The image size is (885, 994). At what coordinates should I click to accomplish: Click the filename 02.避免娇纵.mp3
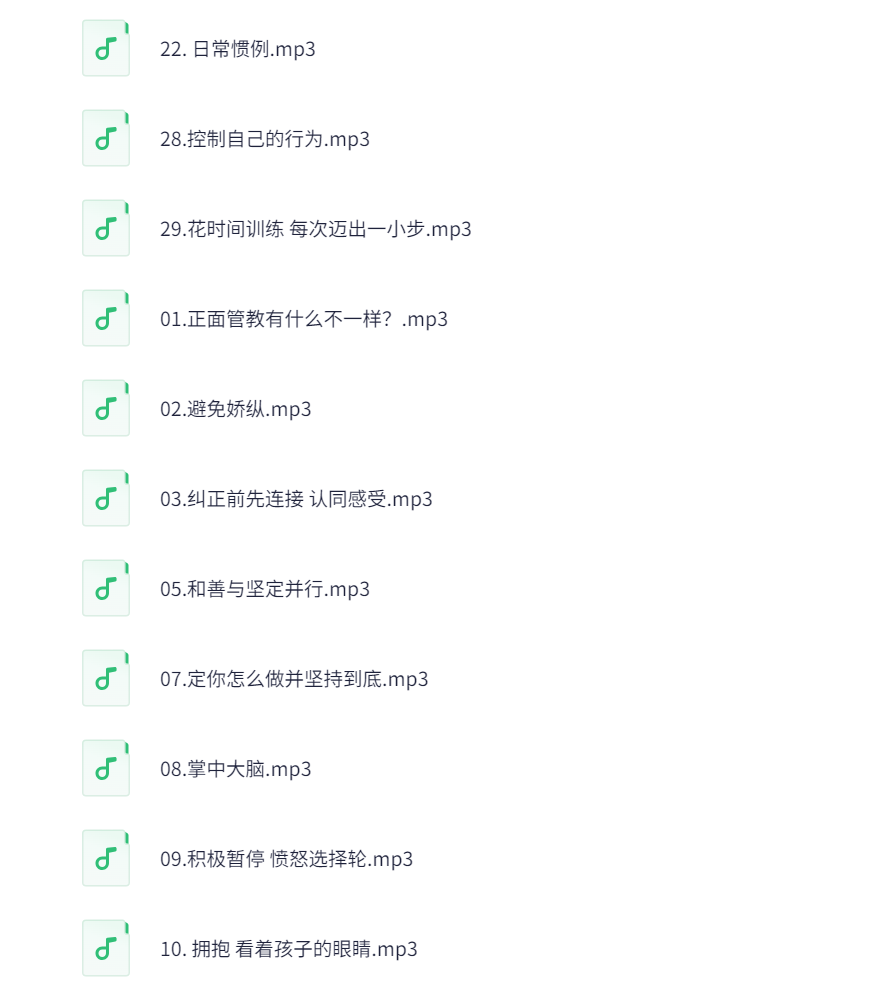(235, 409)
